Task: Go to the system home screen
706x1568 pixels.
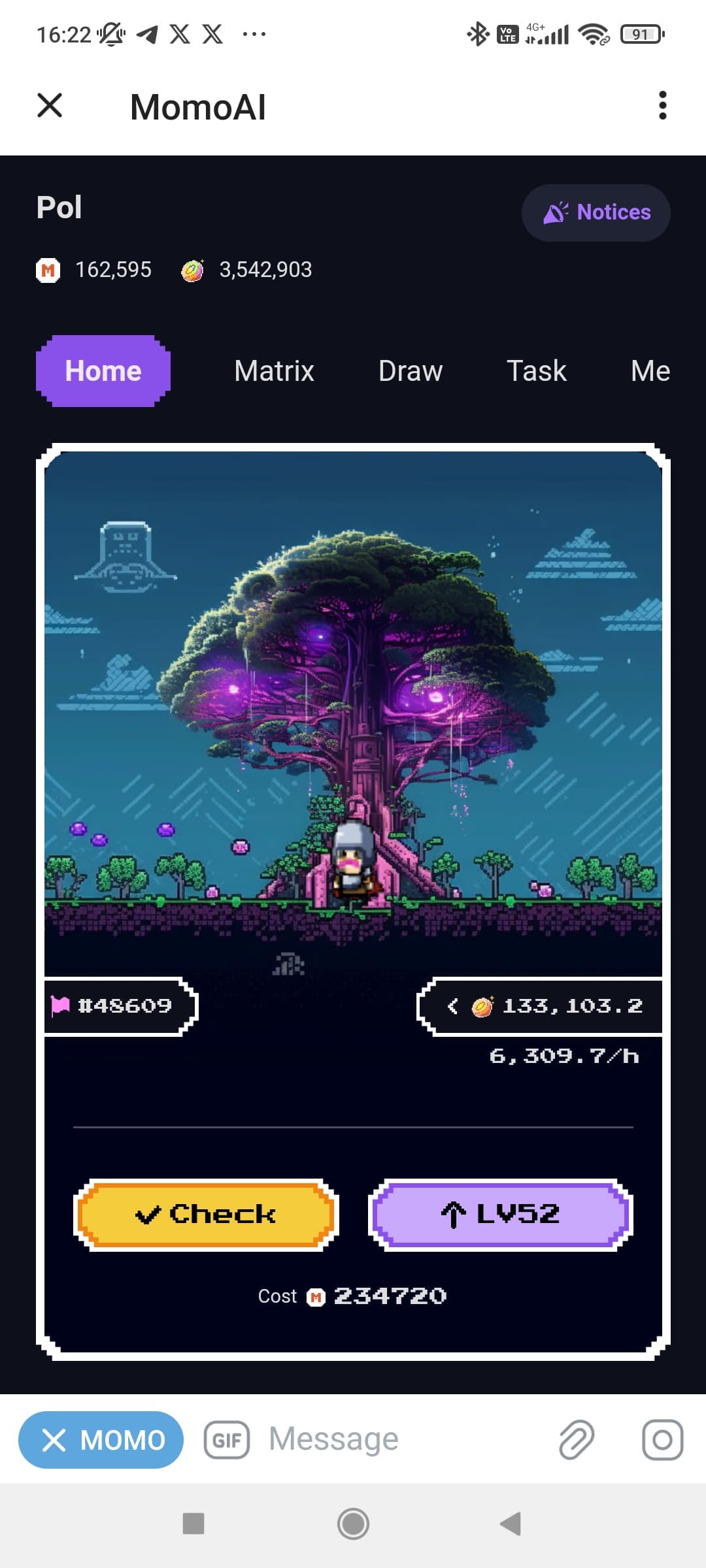Action: pos(353,1524)
